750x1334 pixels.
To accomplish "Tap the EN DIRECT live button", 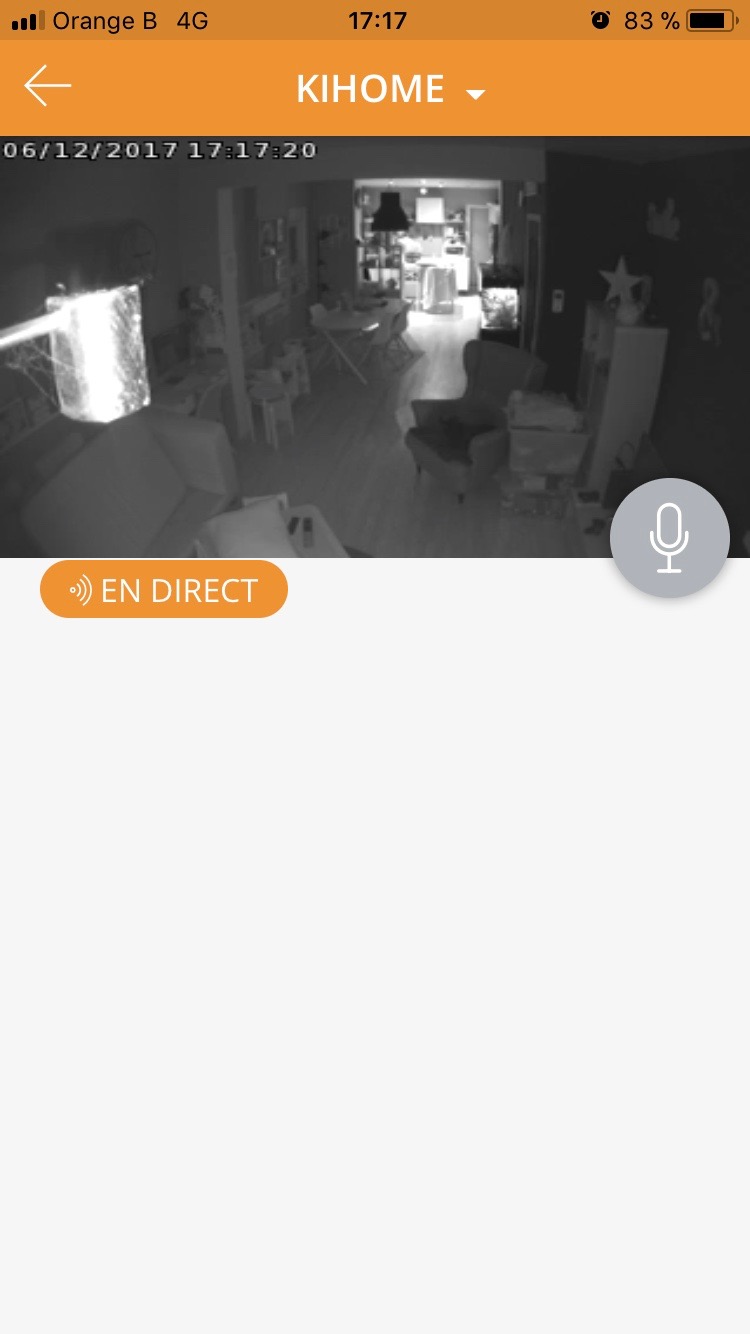I will coord(164,590).
